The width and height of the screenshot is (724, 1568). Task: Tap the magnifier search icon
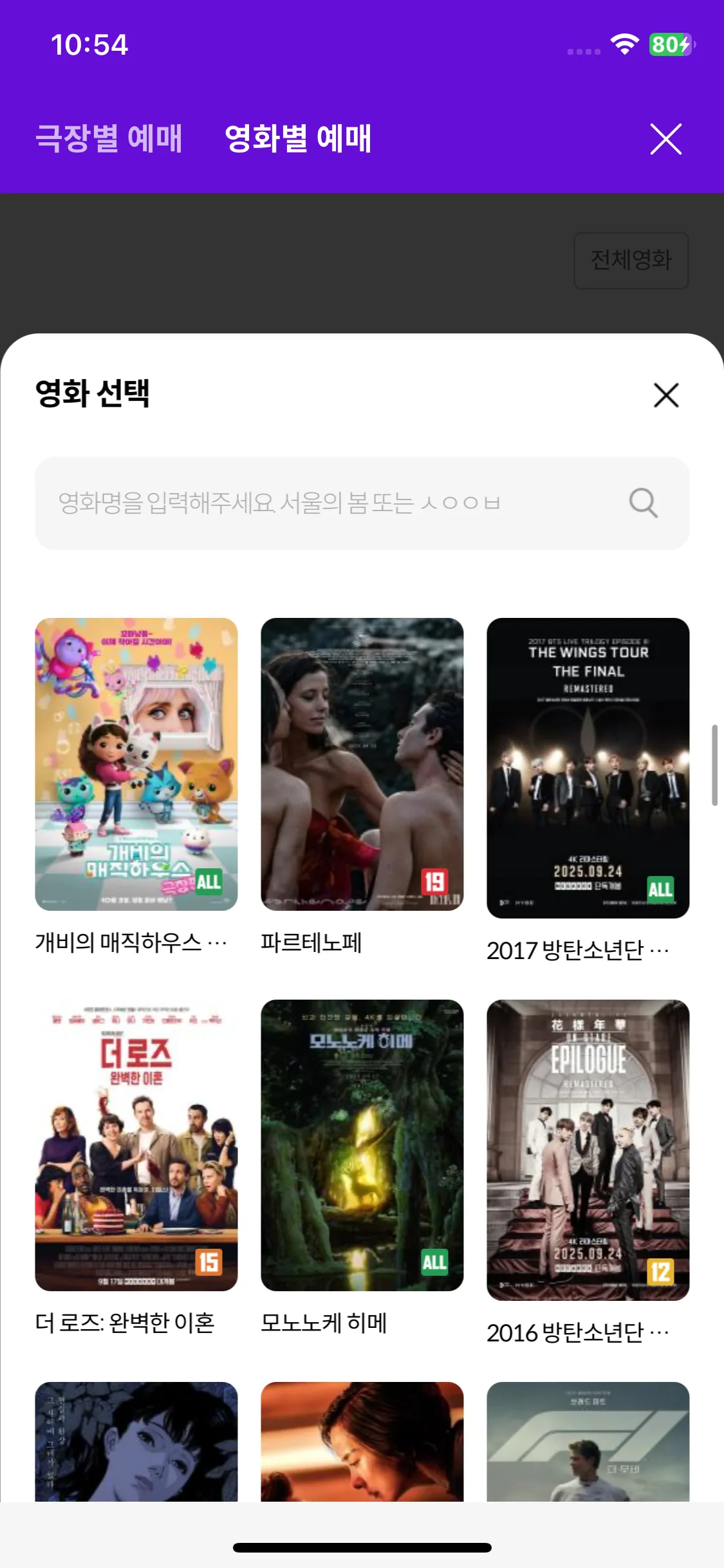pos(643,503)
